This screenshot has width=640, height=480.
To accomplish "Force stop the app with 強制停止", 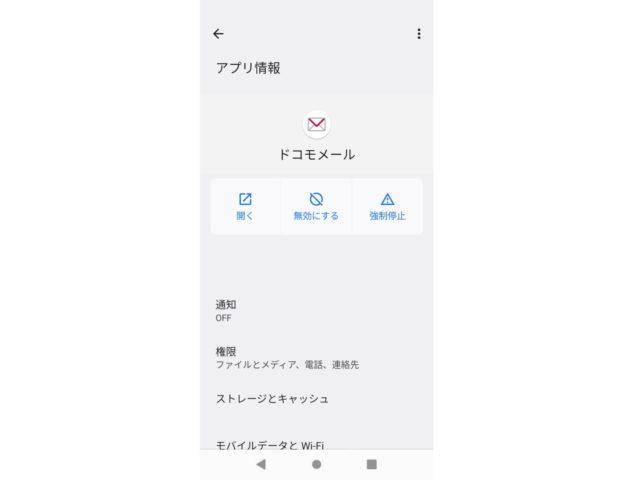I will click(387, 206).
